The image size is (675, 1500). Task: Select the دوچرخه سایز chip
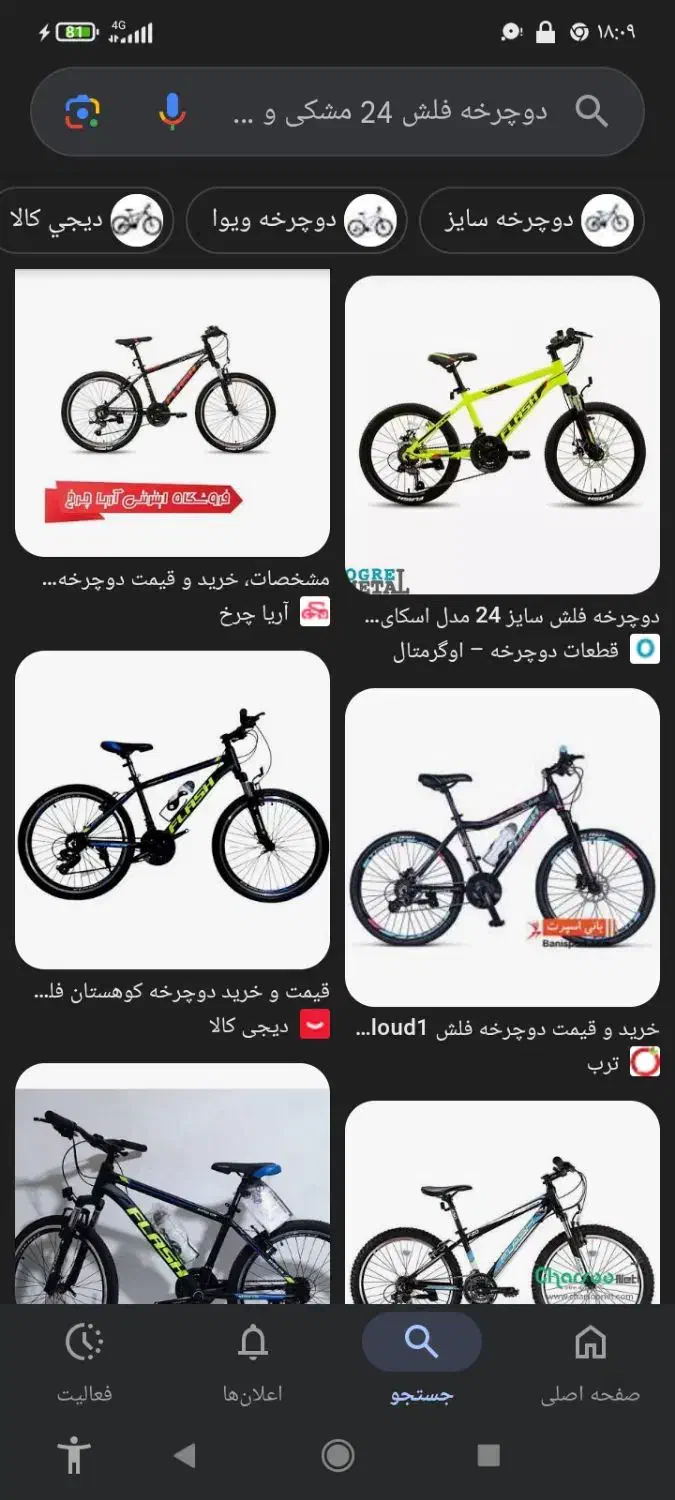pos(531,219)
